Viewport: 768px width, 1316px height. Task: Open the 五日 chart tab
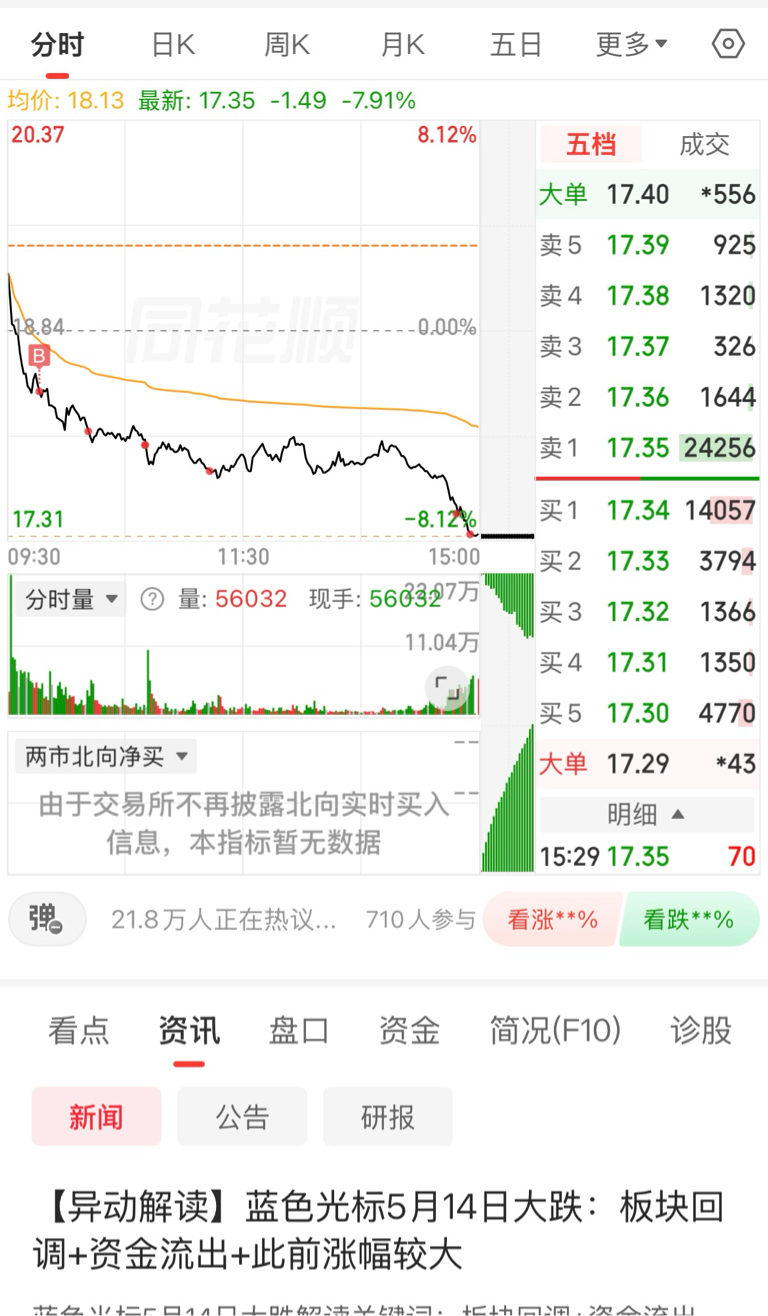pos(516,45)
